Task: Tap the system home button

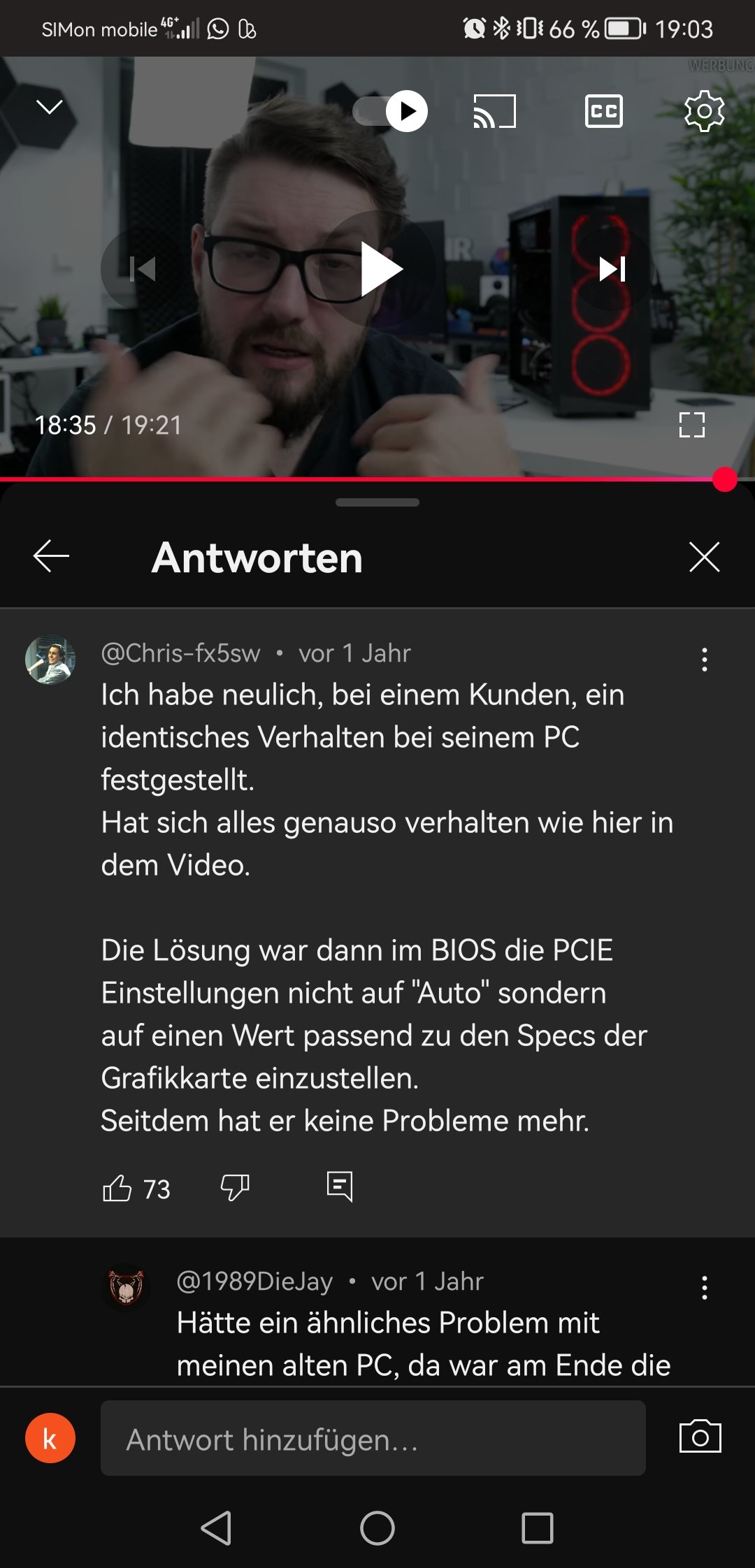Action: click(x=377, y=1528)
